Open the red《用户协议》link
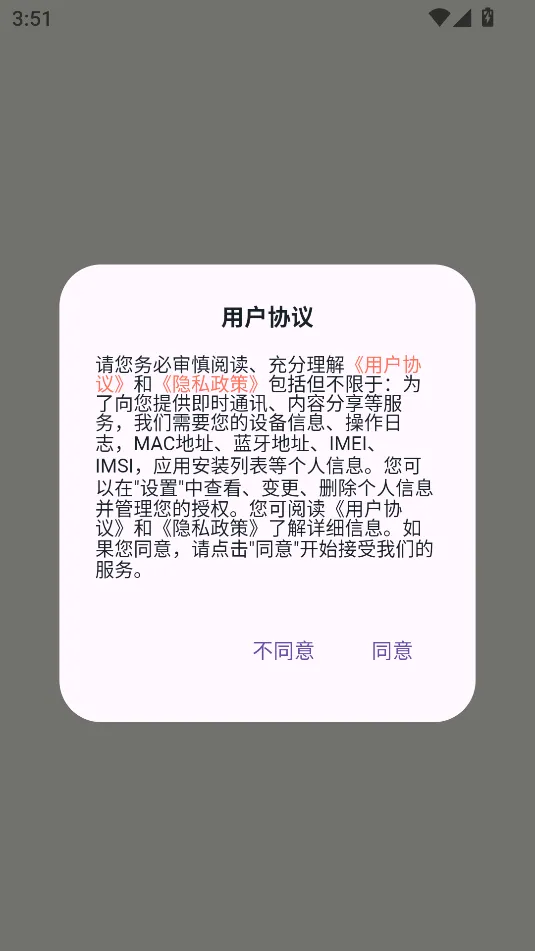535x951 pixels. click(386, 365)
